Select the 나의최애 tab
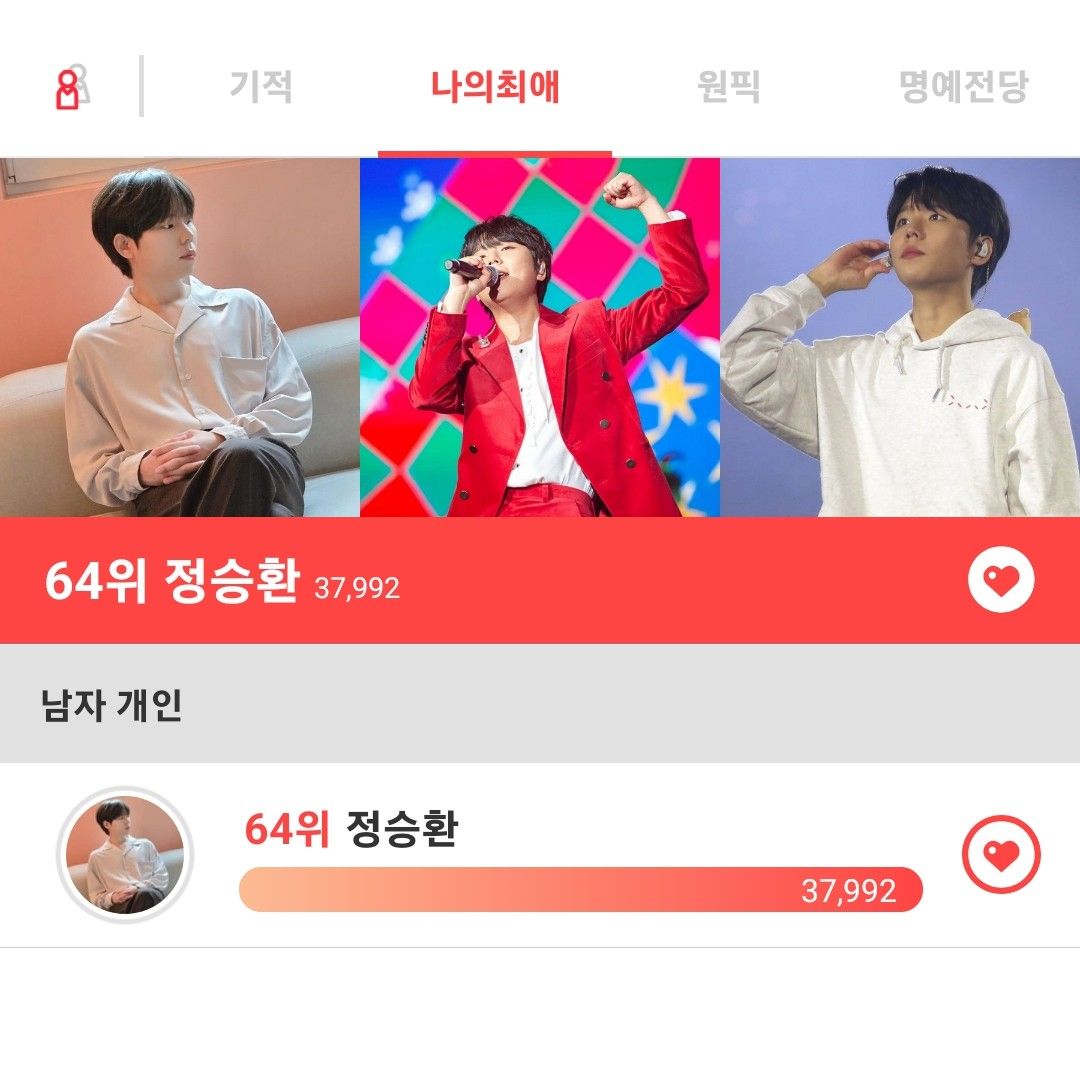The width and height of the screenshot is (1080, 1080). click(495, 87)
